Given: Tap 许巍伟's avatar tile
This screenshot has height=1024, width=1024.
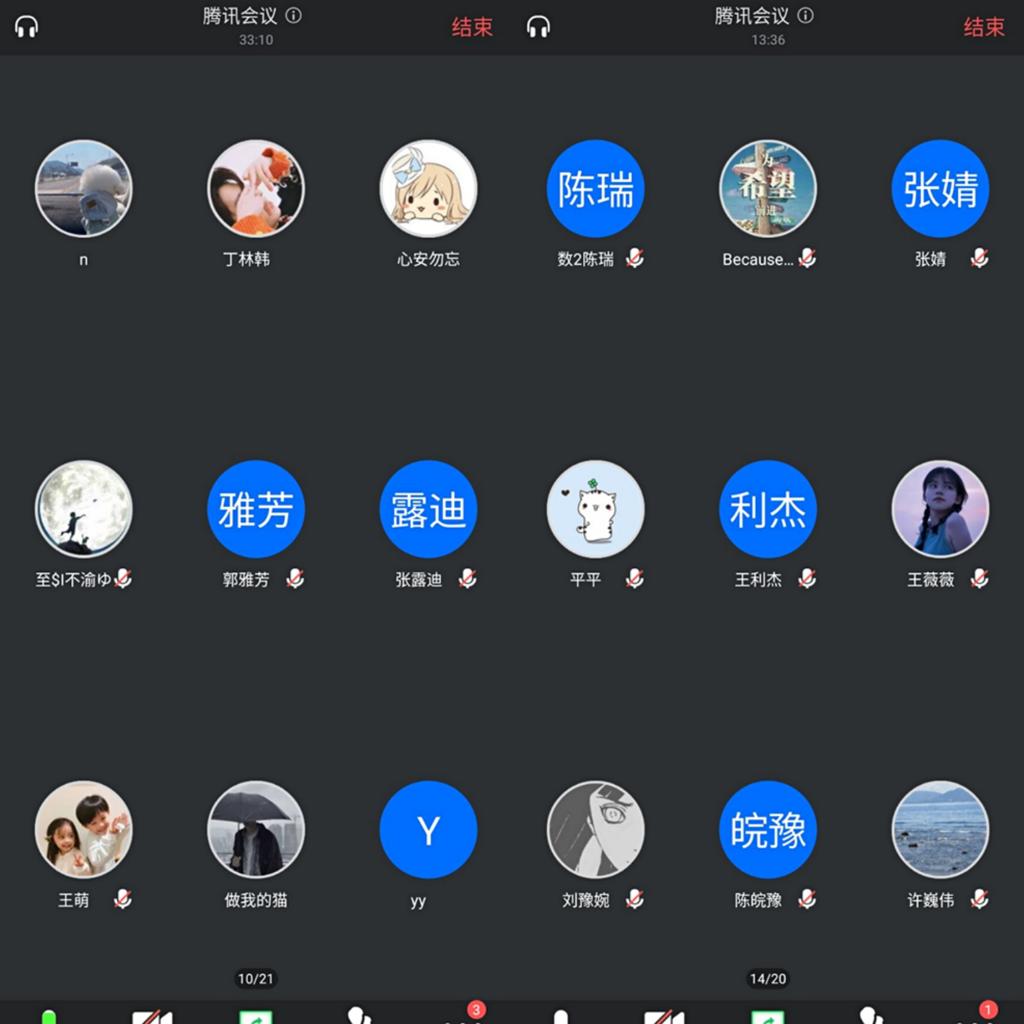Looking at the screenshot, I should point(940,830).
